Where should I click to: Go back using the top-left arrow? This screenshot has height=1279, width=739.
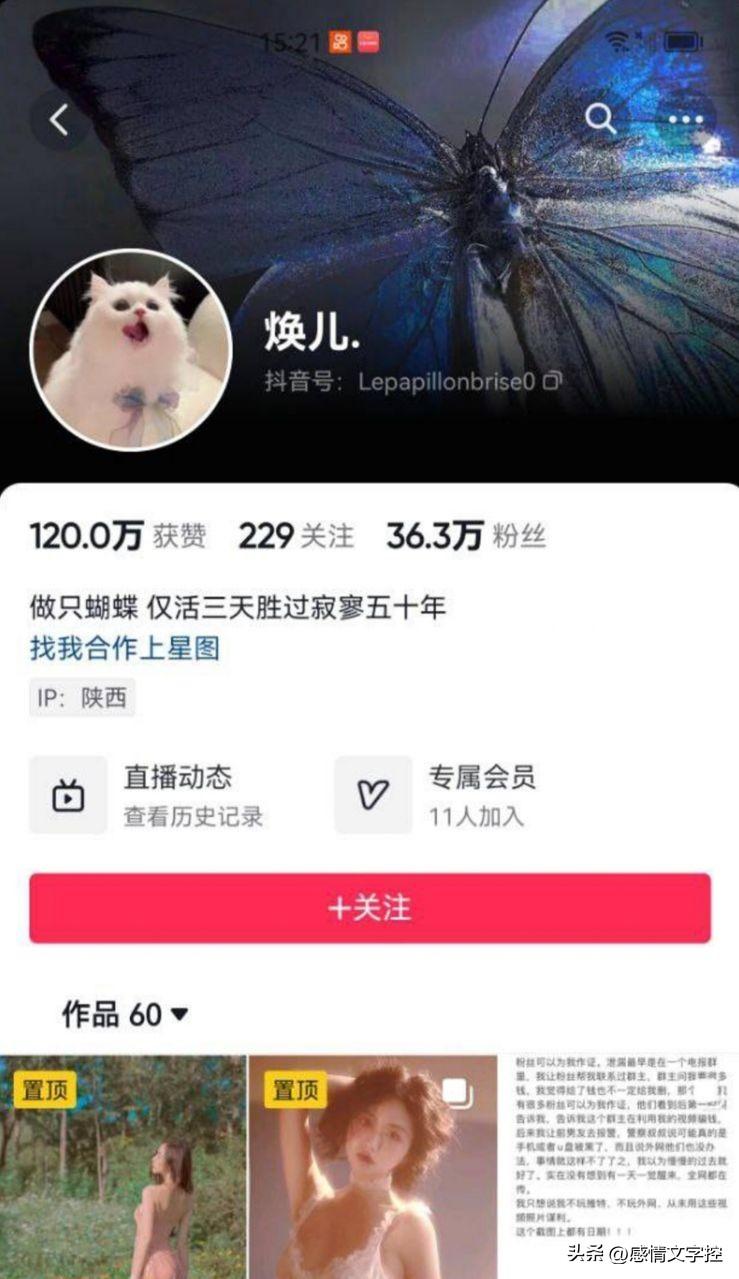point(59,121)
